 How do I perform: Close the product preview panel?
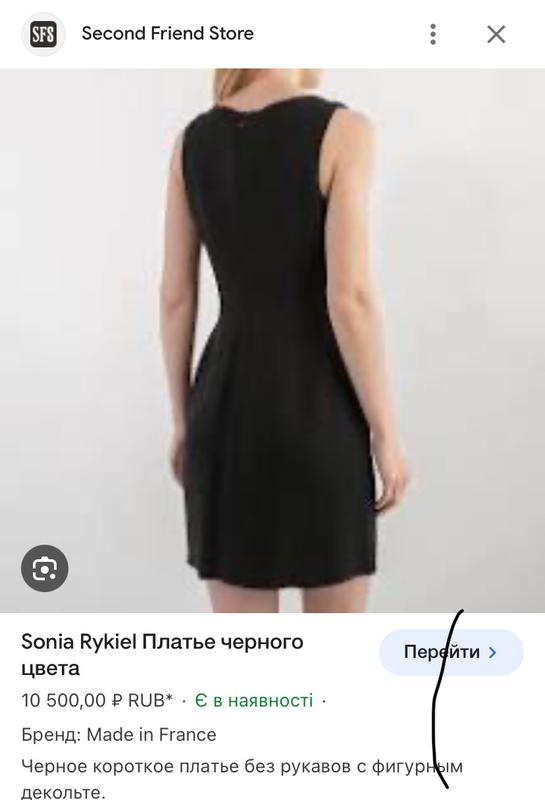tap(496, 34)
